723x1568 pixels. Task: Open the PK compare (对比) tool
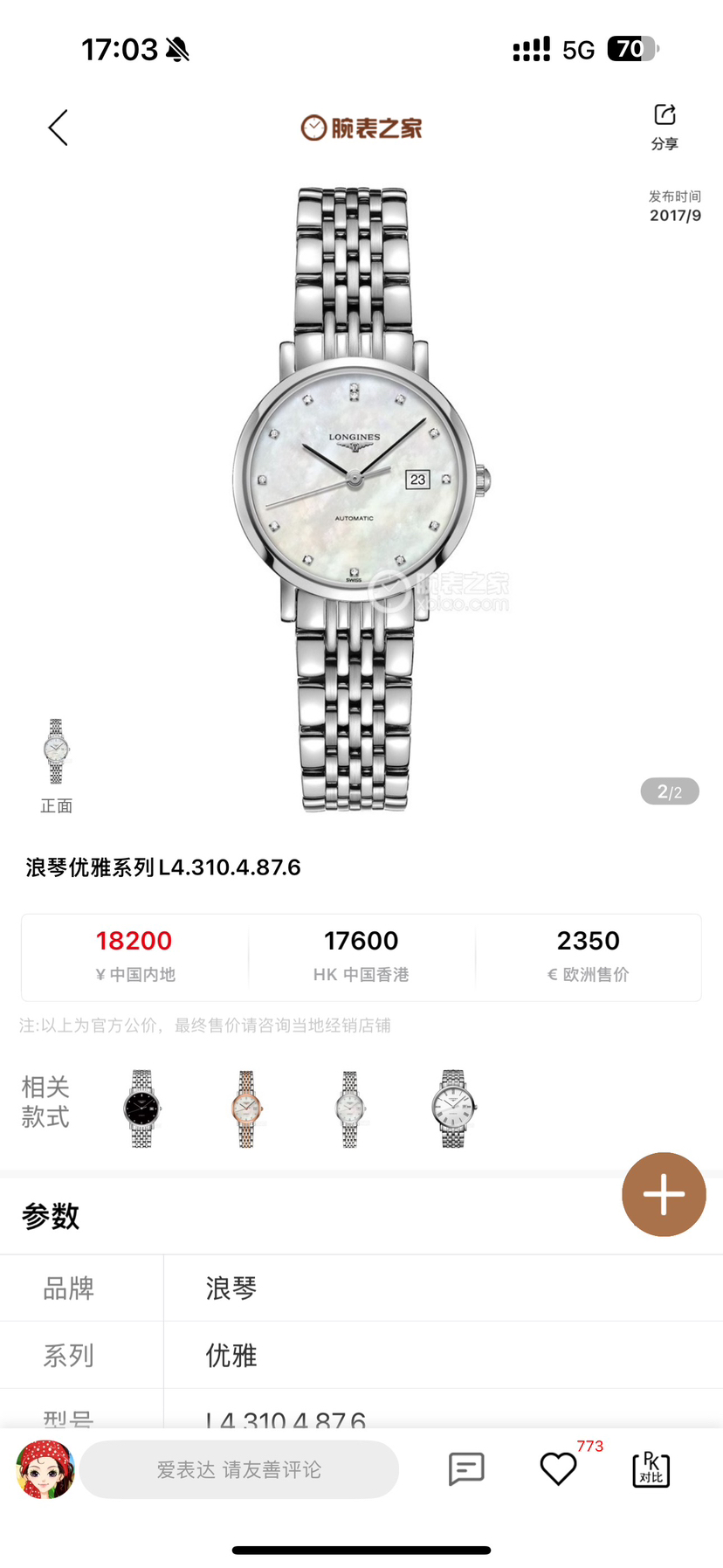pos(651,1469)
